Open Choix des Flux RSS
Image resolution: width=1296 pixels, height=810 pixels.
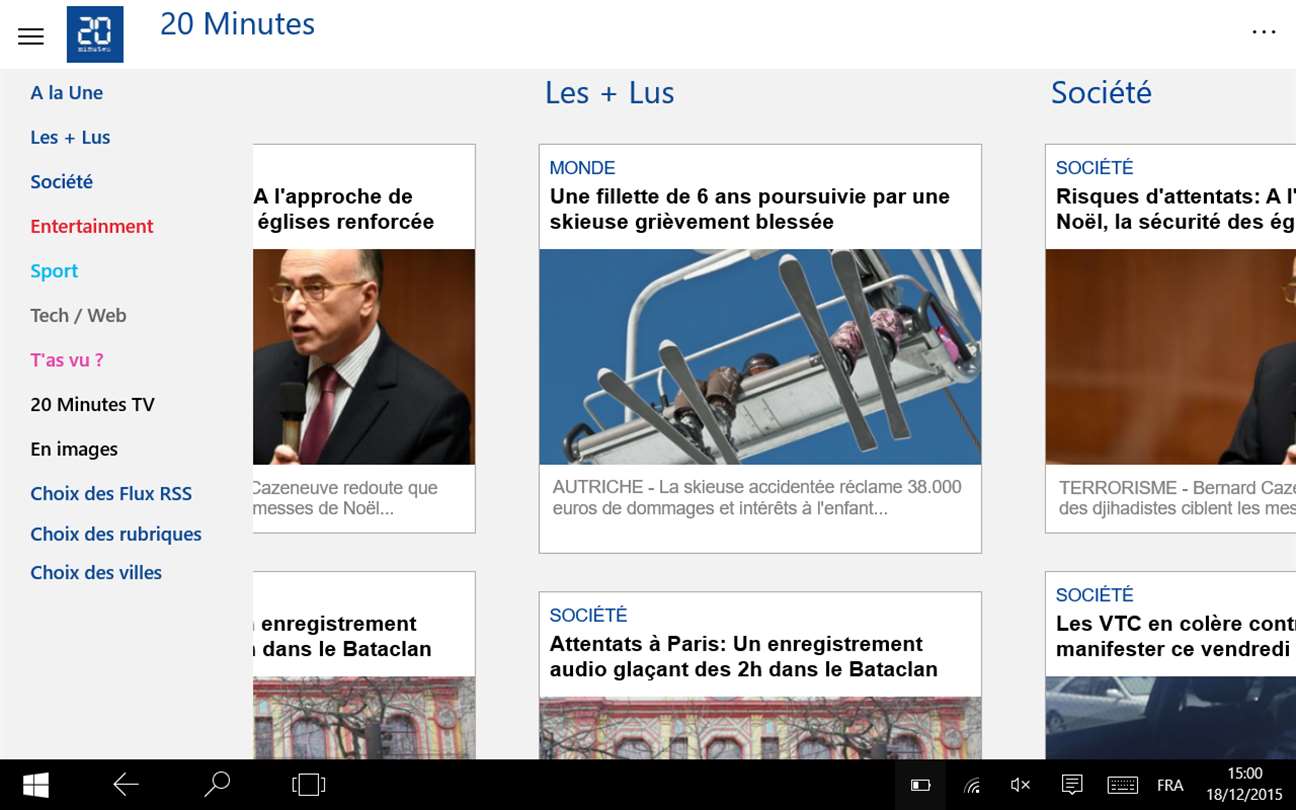tap(110, 493)
